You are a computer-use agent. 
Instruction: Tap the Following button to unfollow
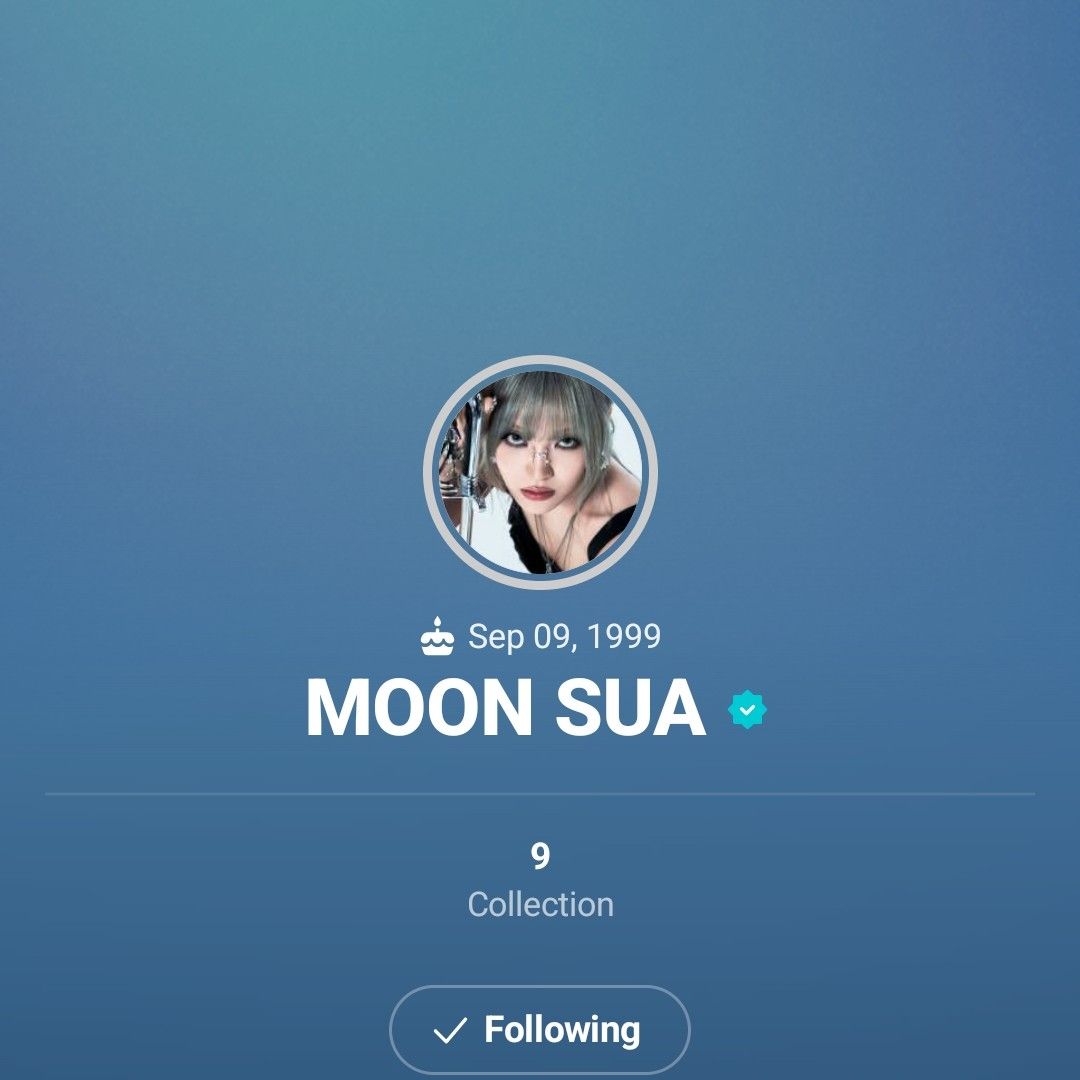[539, 1030]
